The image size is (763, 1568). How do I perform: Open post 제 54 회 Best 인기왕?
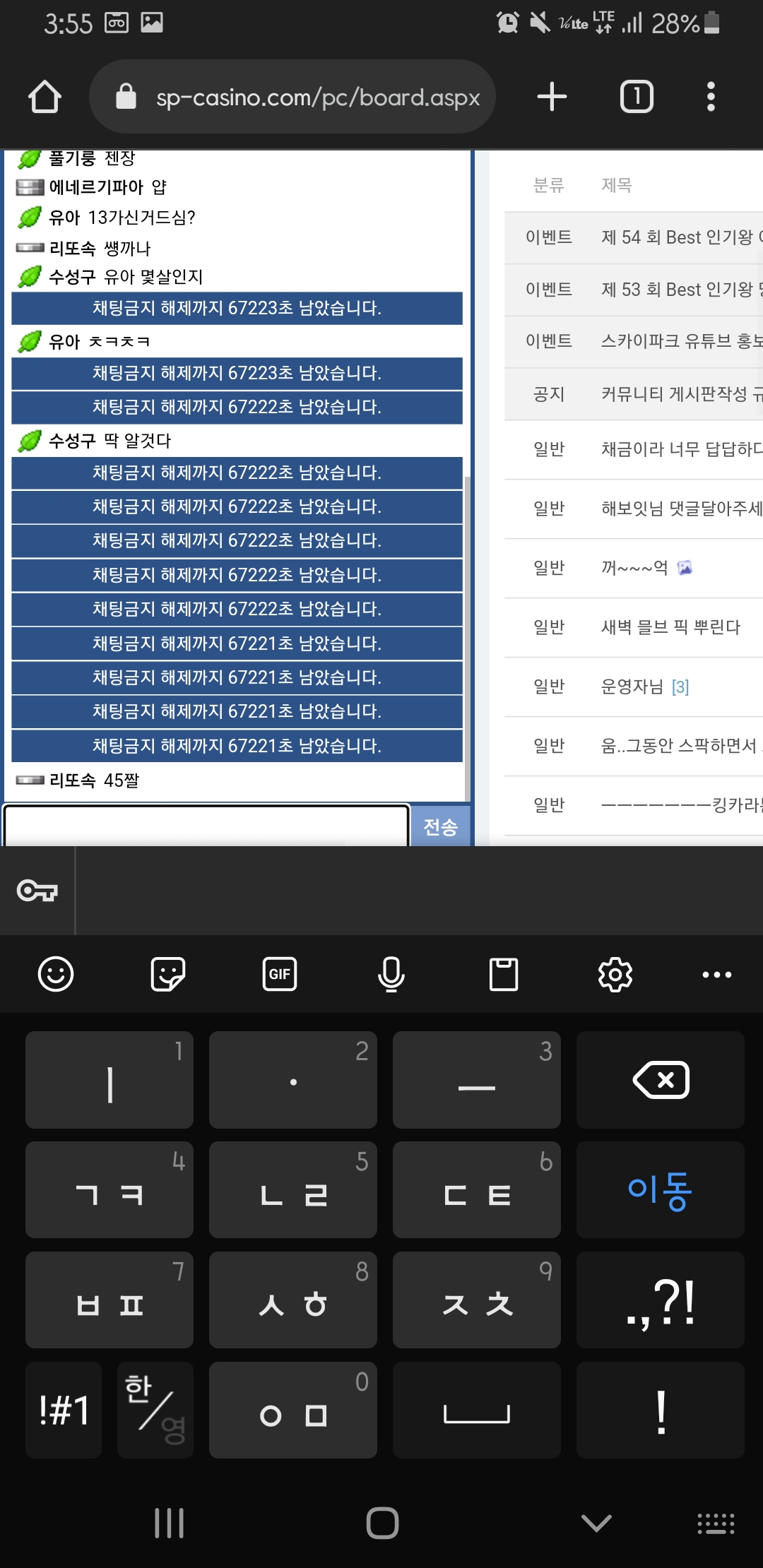(678, 237)
